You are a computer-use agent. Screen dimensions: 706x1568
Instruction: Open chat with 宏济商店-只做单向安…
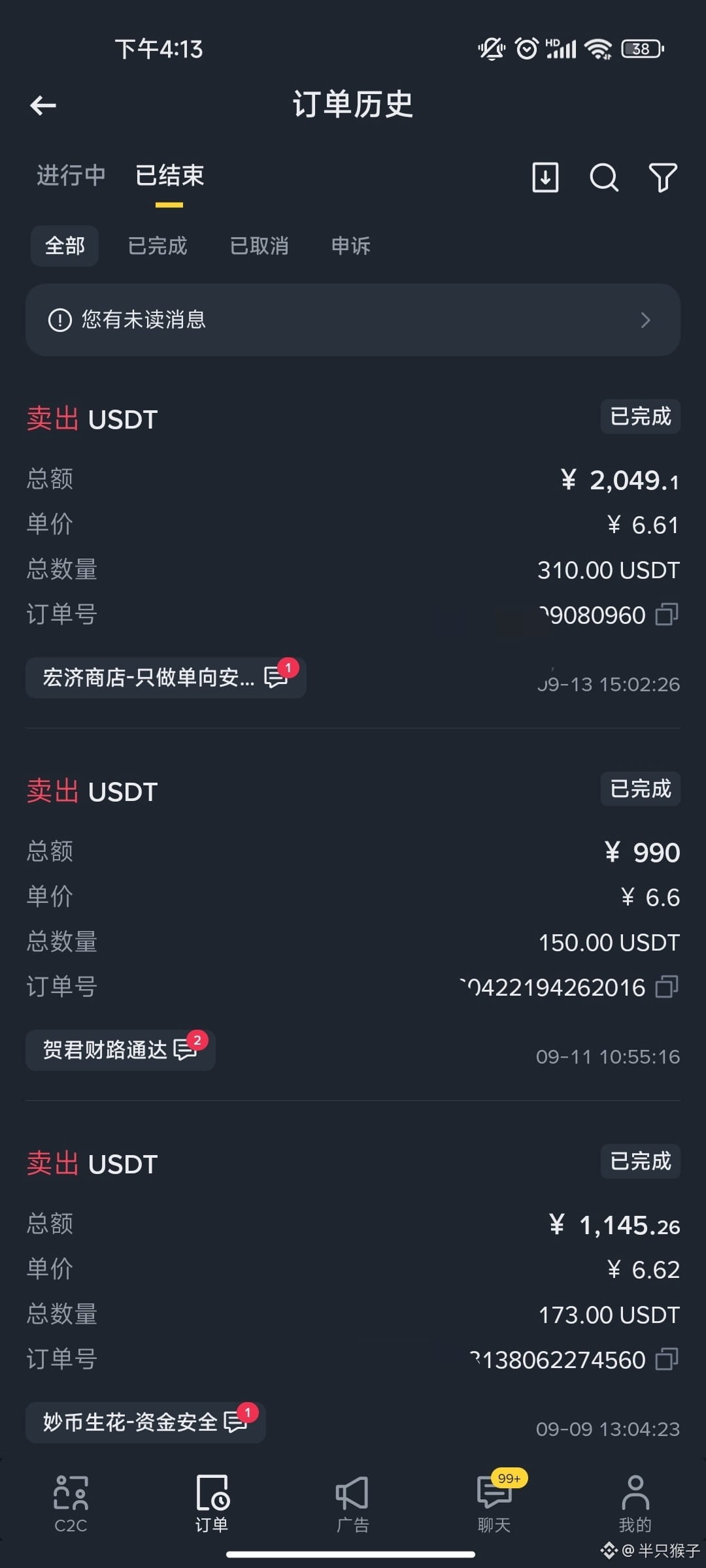166,678
